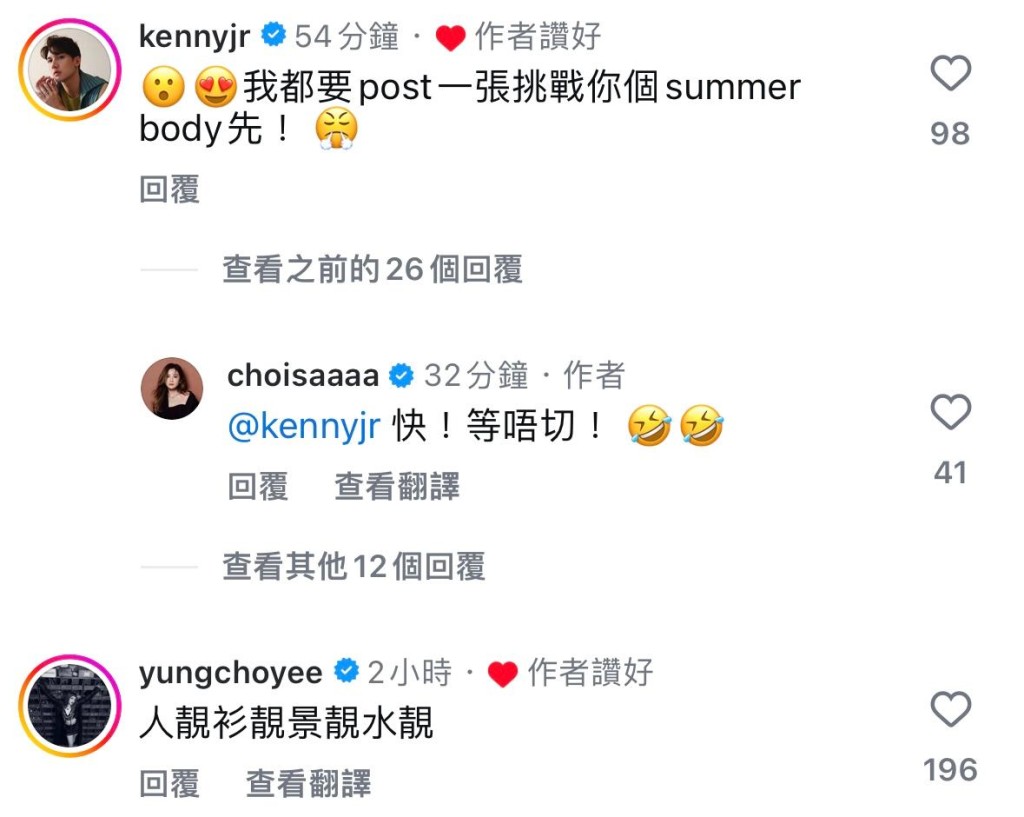Reply to yungchoyee's comment
Screen dimensions: 1024x817
[169, 785]
